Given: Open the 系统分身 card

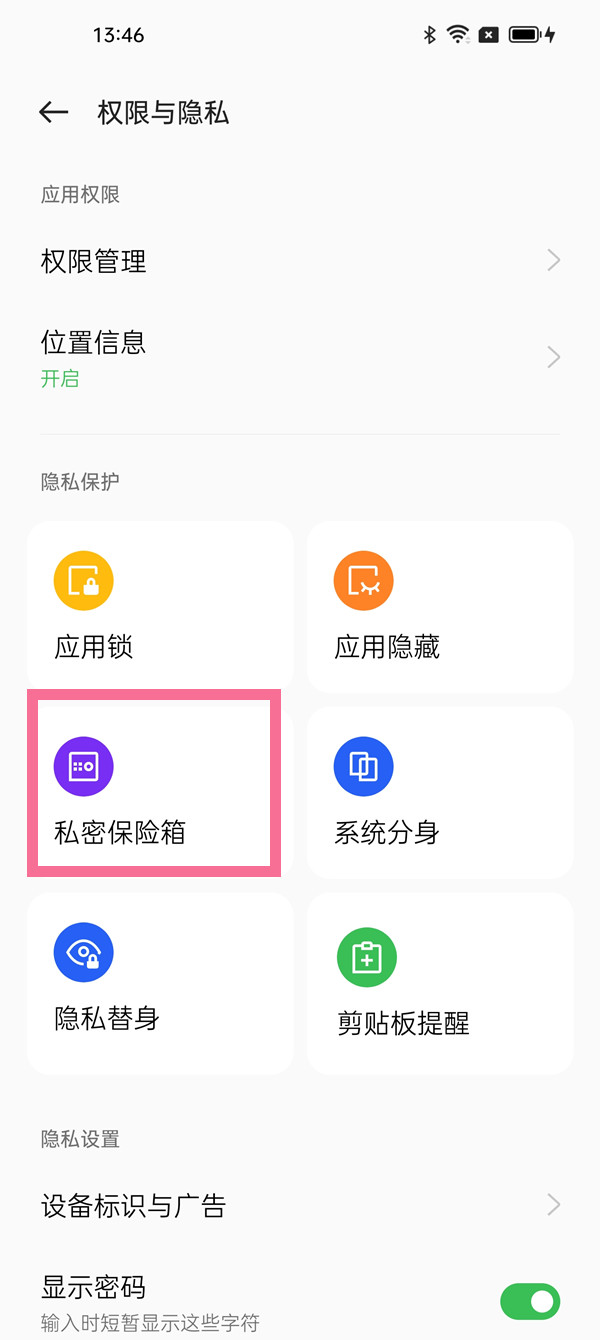Looking at the screenshot, I should pos(440,792).
